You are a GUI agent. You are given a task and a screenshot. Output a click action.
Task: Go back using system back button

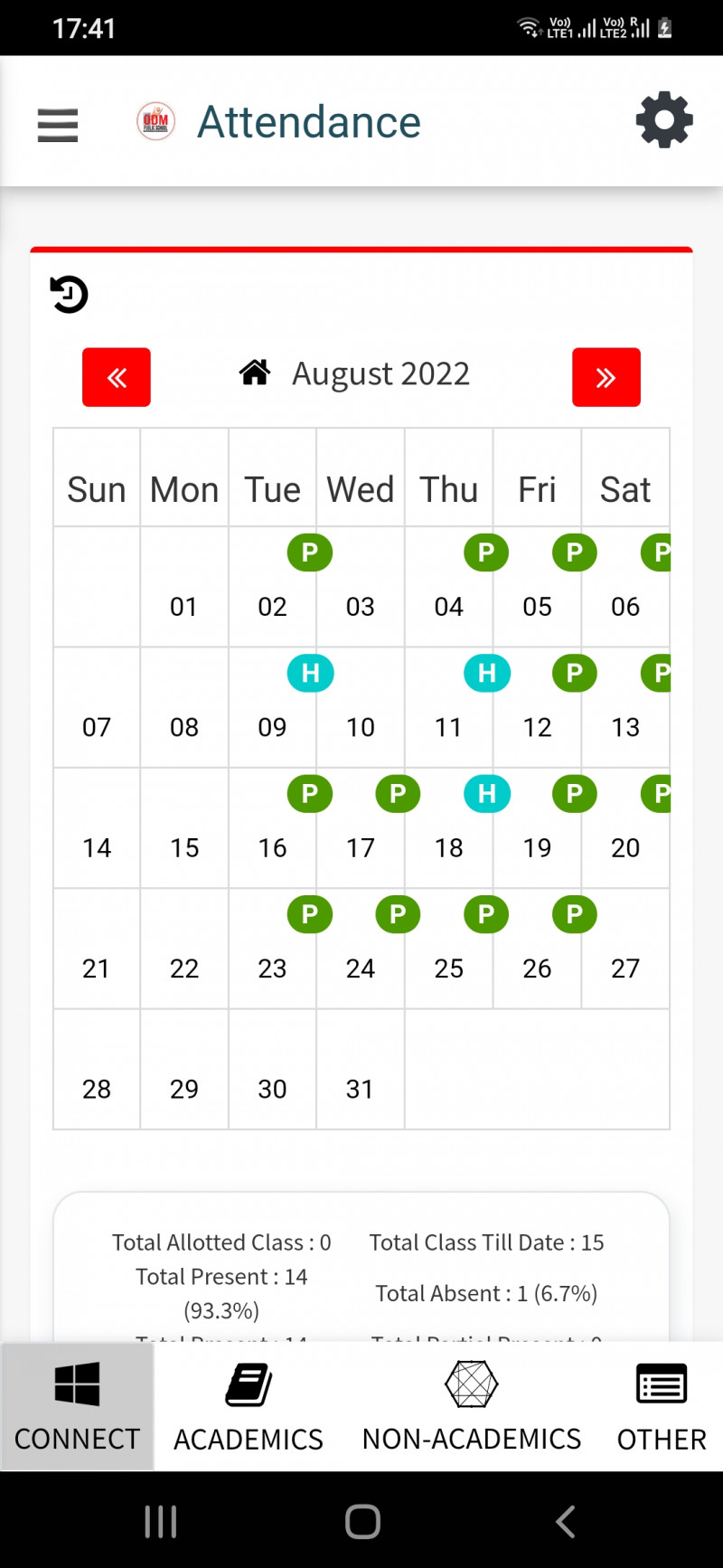(x=565, y=1521)
